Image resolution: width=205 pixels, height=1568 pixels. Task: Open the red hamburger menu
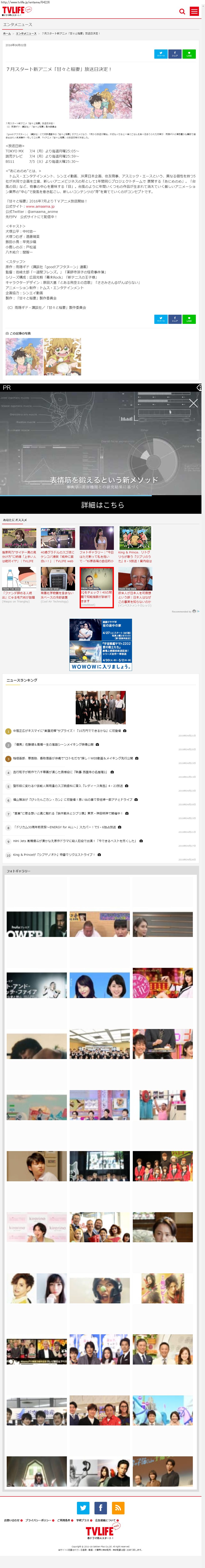(x=194, y=11)
